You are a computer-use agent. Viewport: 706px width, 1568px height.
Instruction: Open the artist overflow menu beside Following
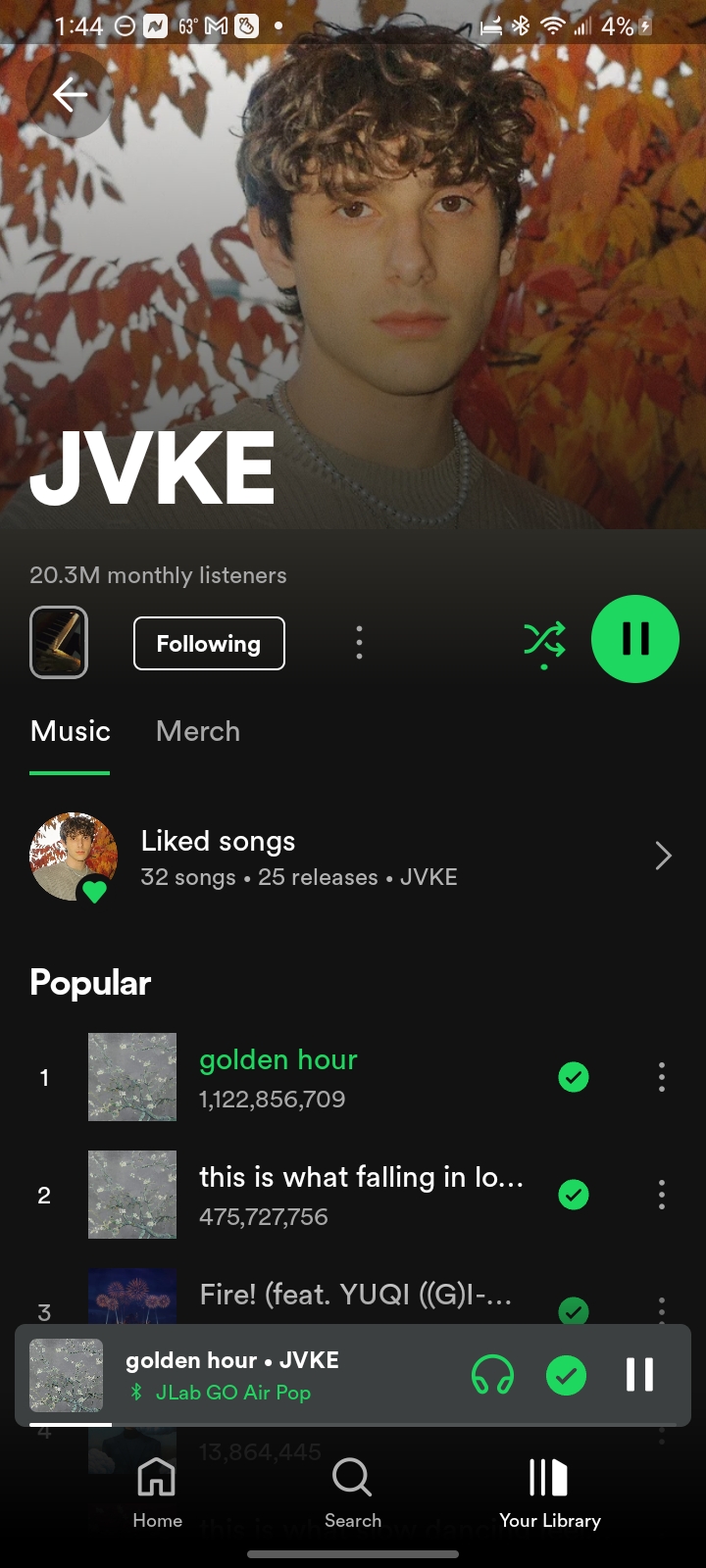tap(359, 643)
